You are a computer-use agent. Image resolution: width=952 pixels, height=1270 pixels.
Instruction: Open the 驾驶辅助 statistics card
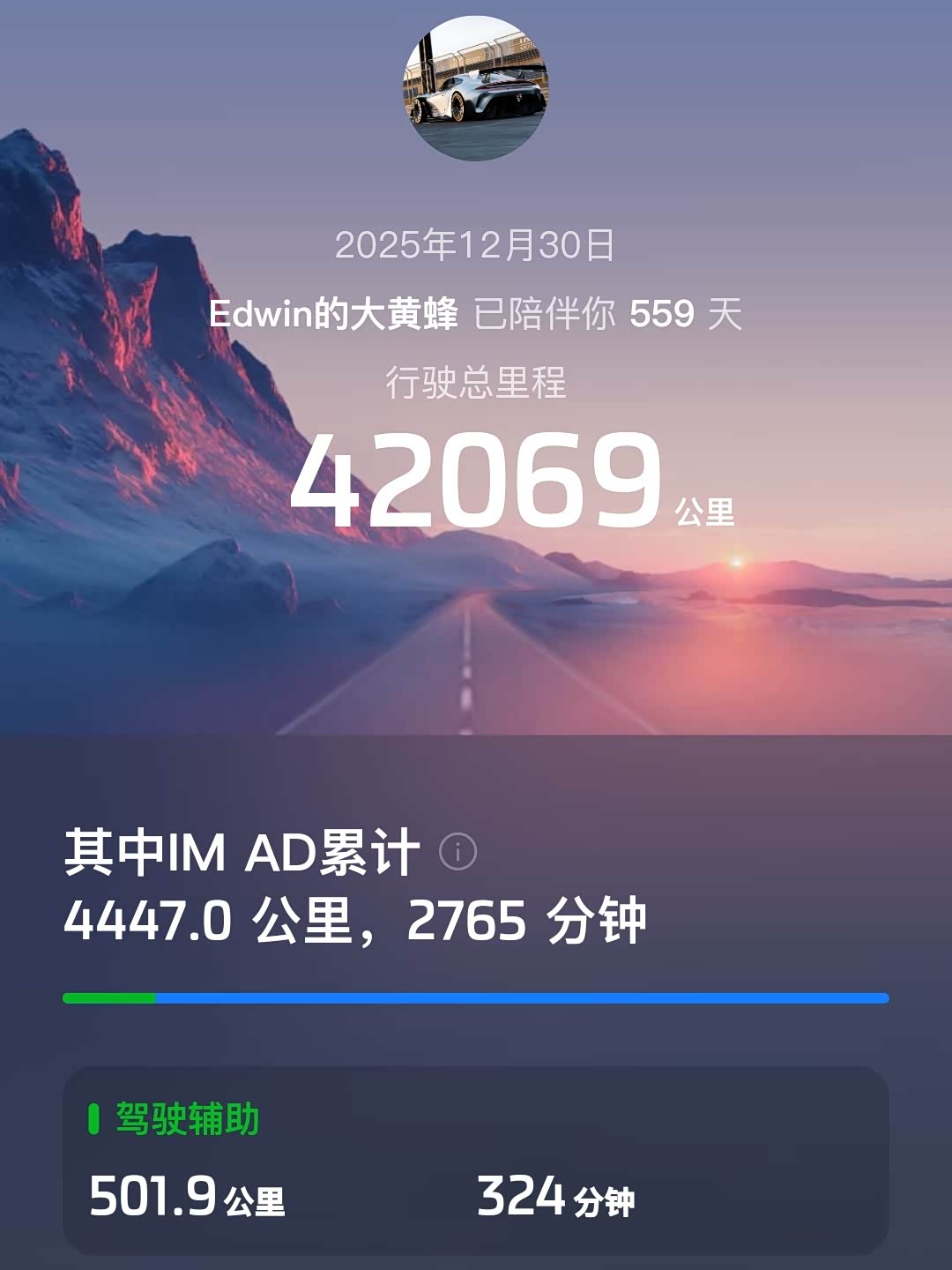point(476,1164)
